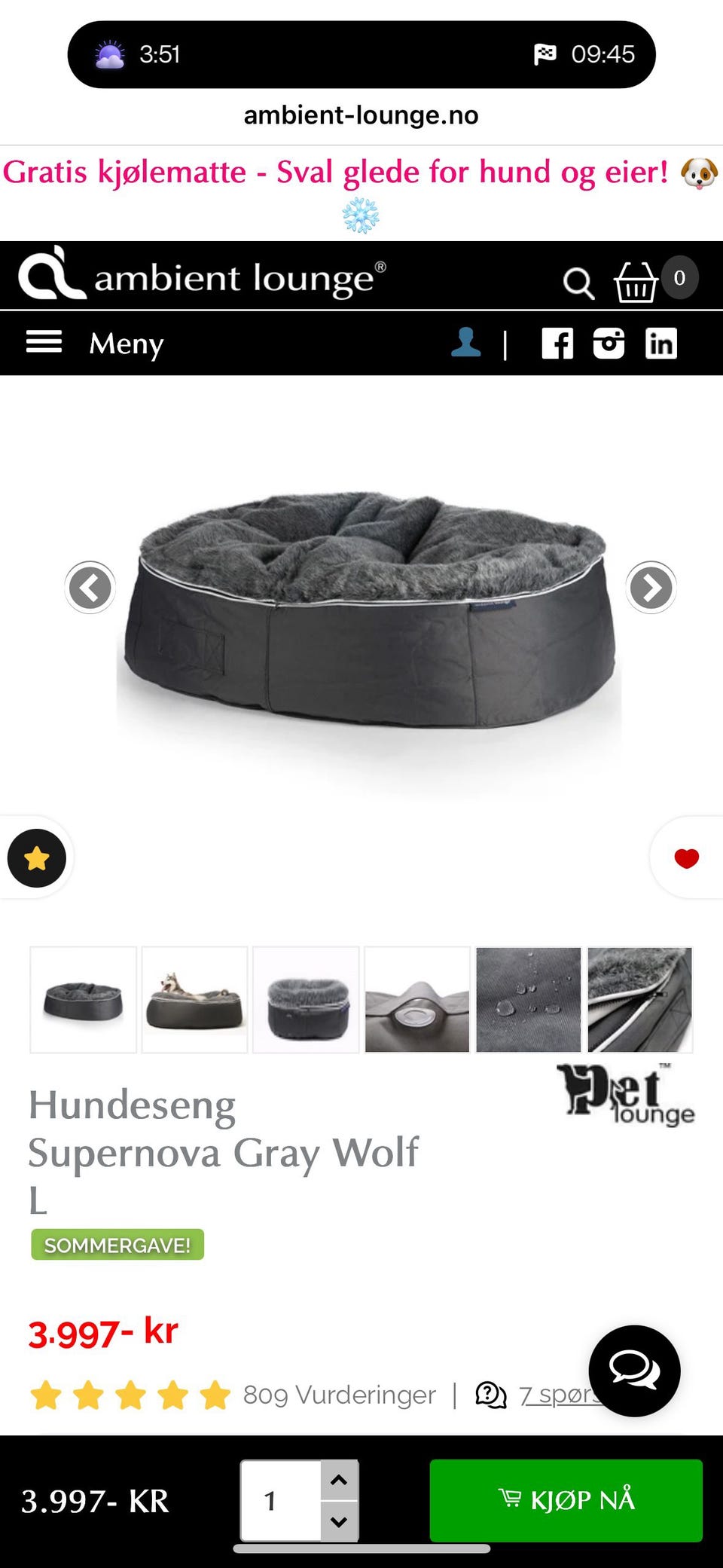Tap the green KJØP NÅ button
This screenshot has width=723, height=1568.
(x=566, y=1500)
